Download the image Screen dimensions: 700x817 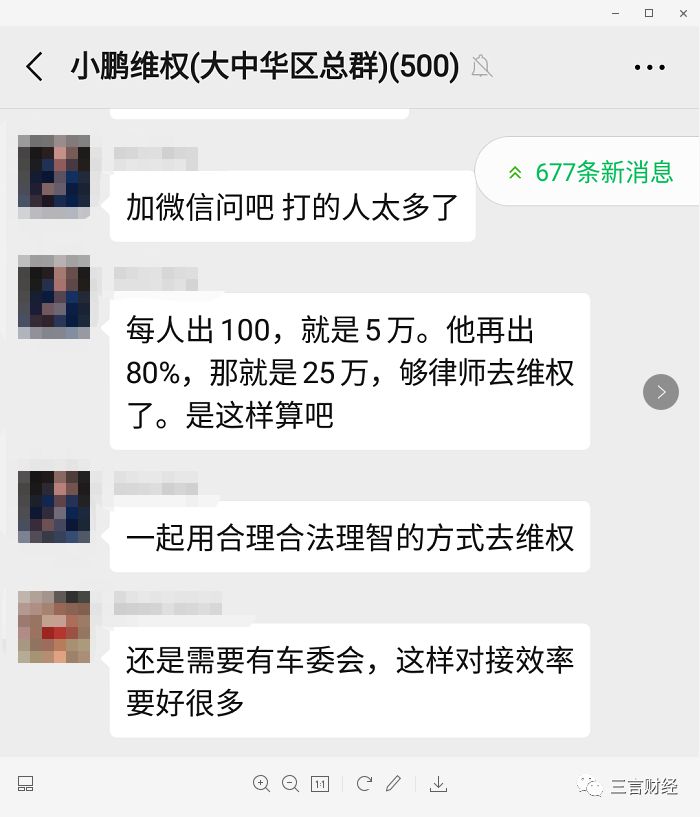pos(438,784)
